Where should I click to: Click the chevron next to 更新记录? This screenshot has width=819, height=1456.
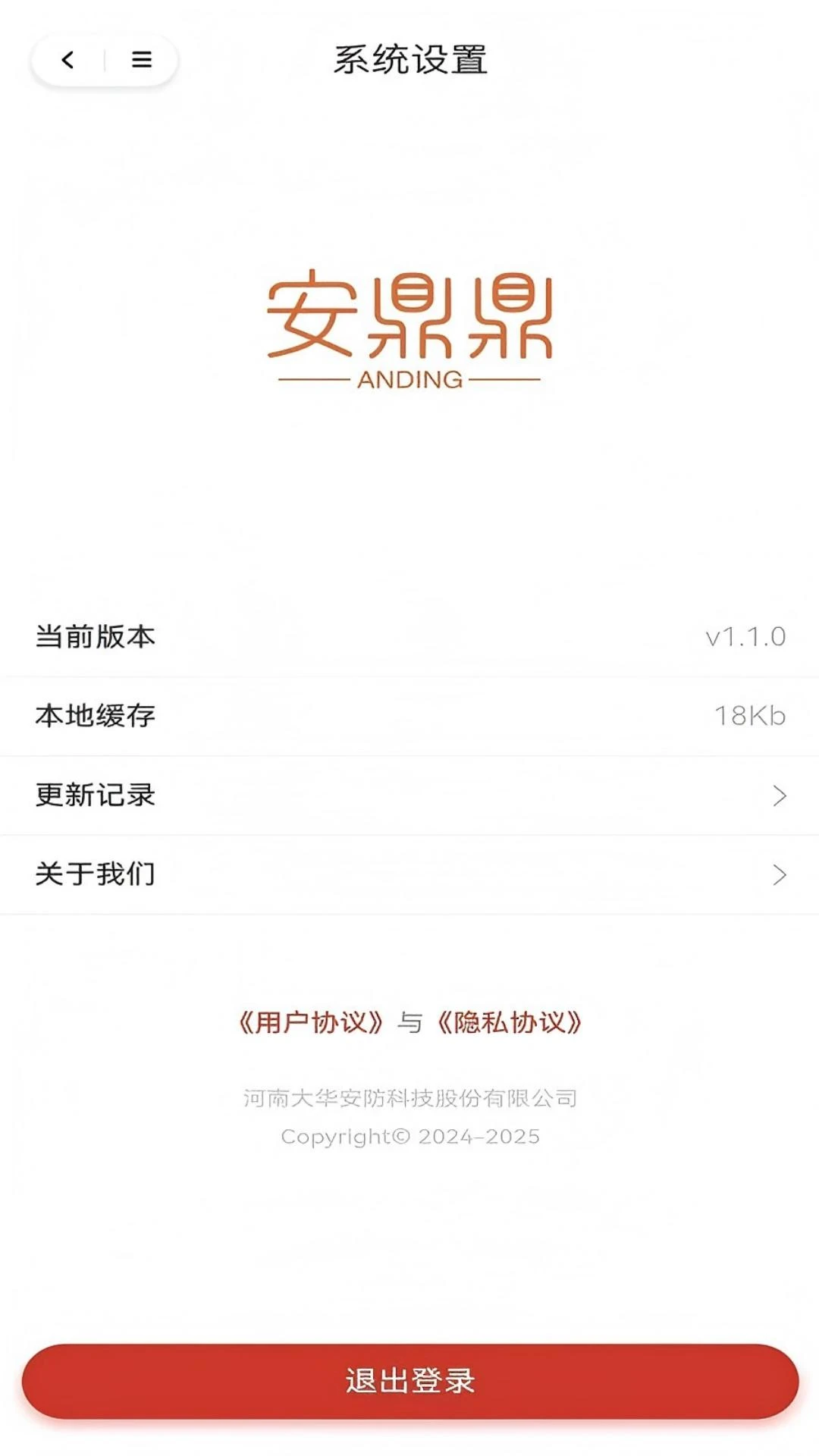[778, 795]
